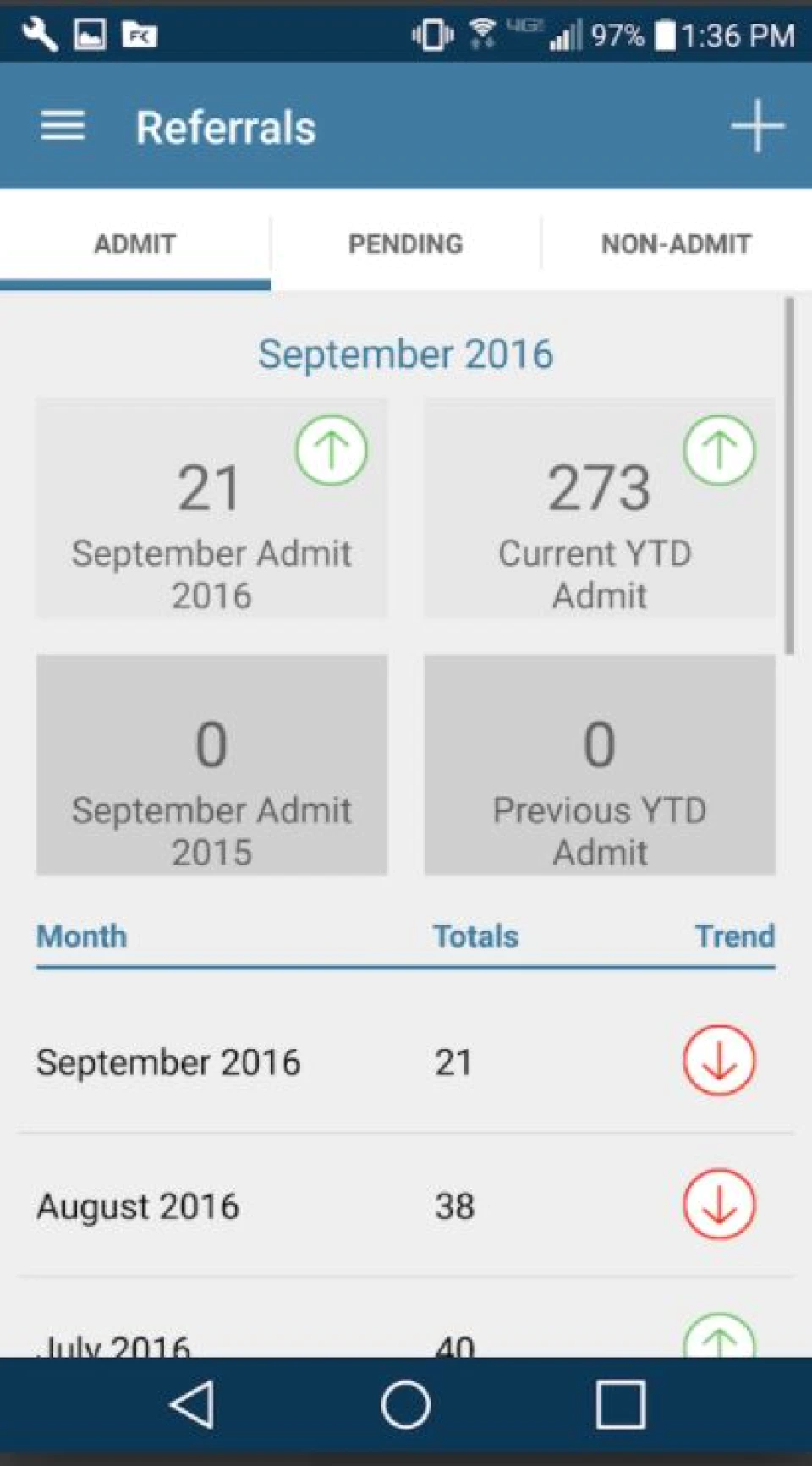
Task: Open the recent apps overview
Action: pos(621,1405)
